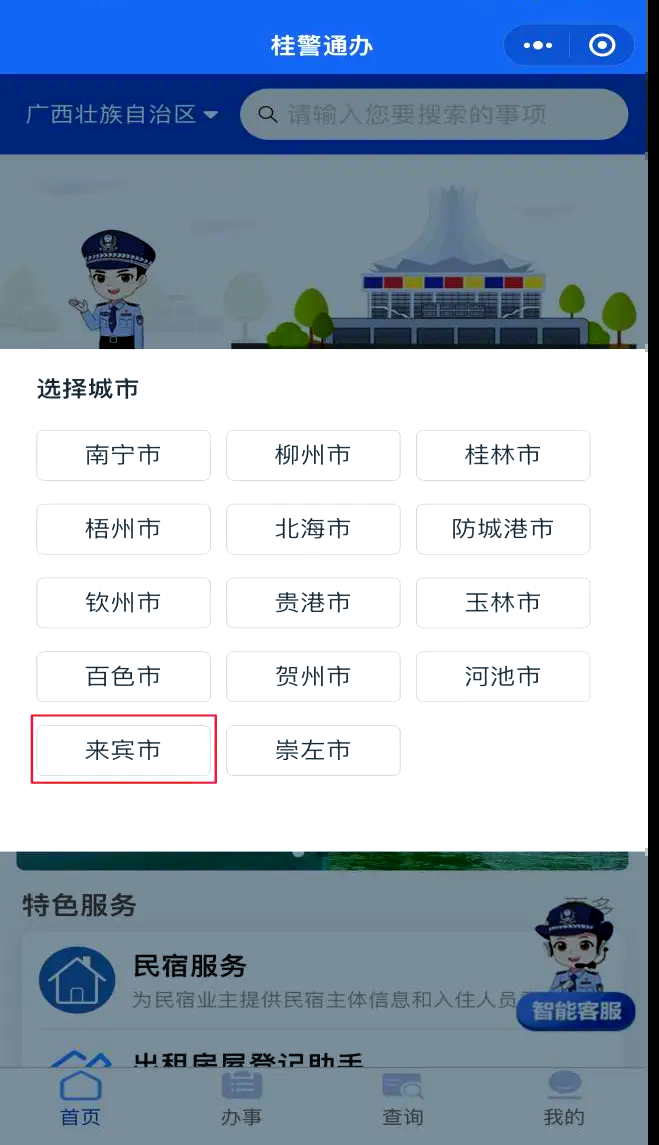Choose 柳州市 as the city
The height and width of the screenshot is (1145, 659).
313,455
